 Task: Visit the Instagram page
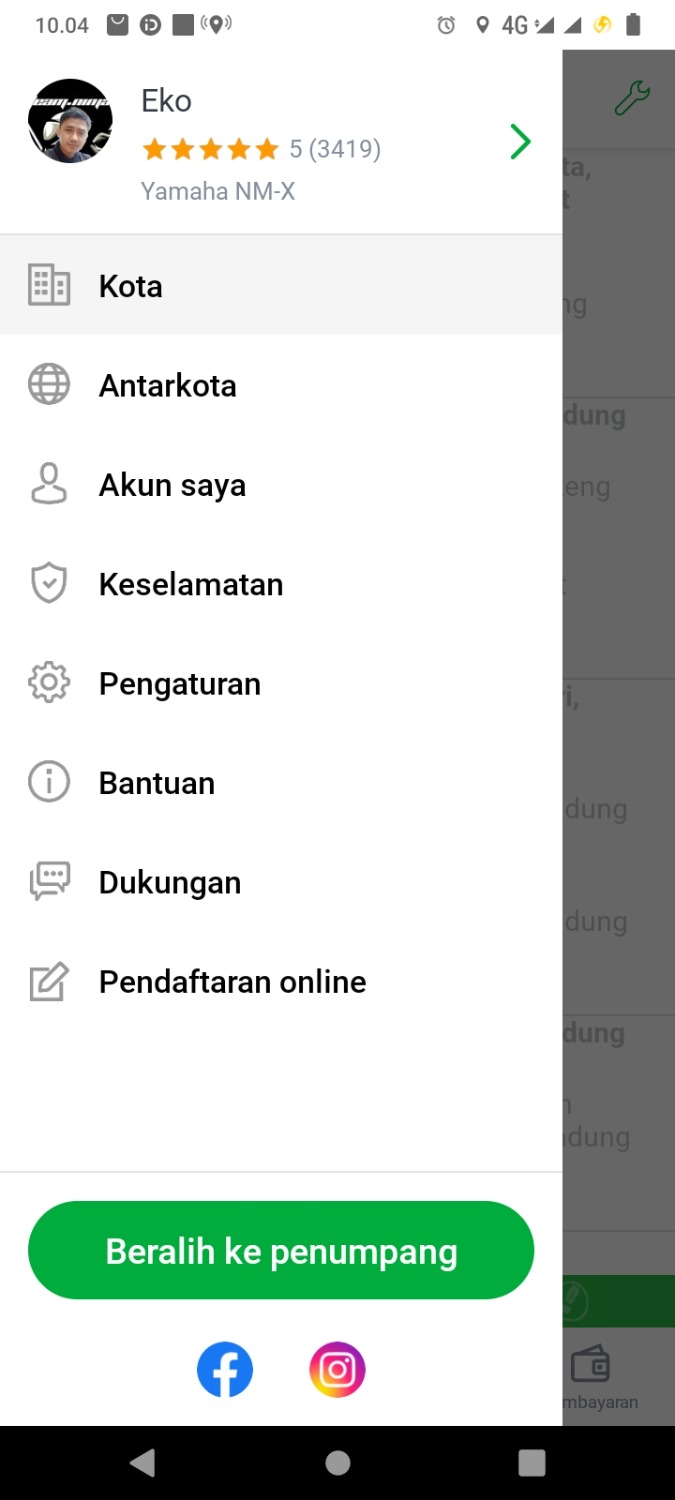[x=337, y=1370]
